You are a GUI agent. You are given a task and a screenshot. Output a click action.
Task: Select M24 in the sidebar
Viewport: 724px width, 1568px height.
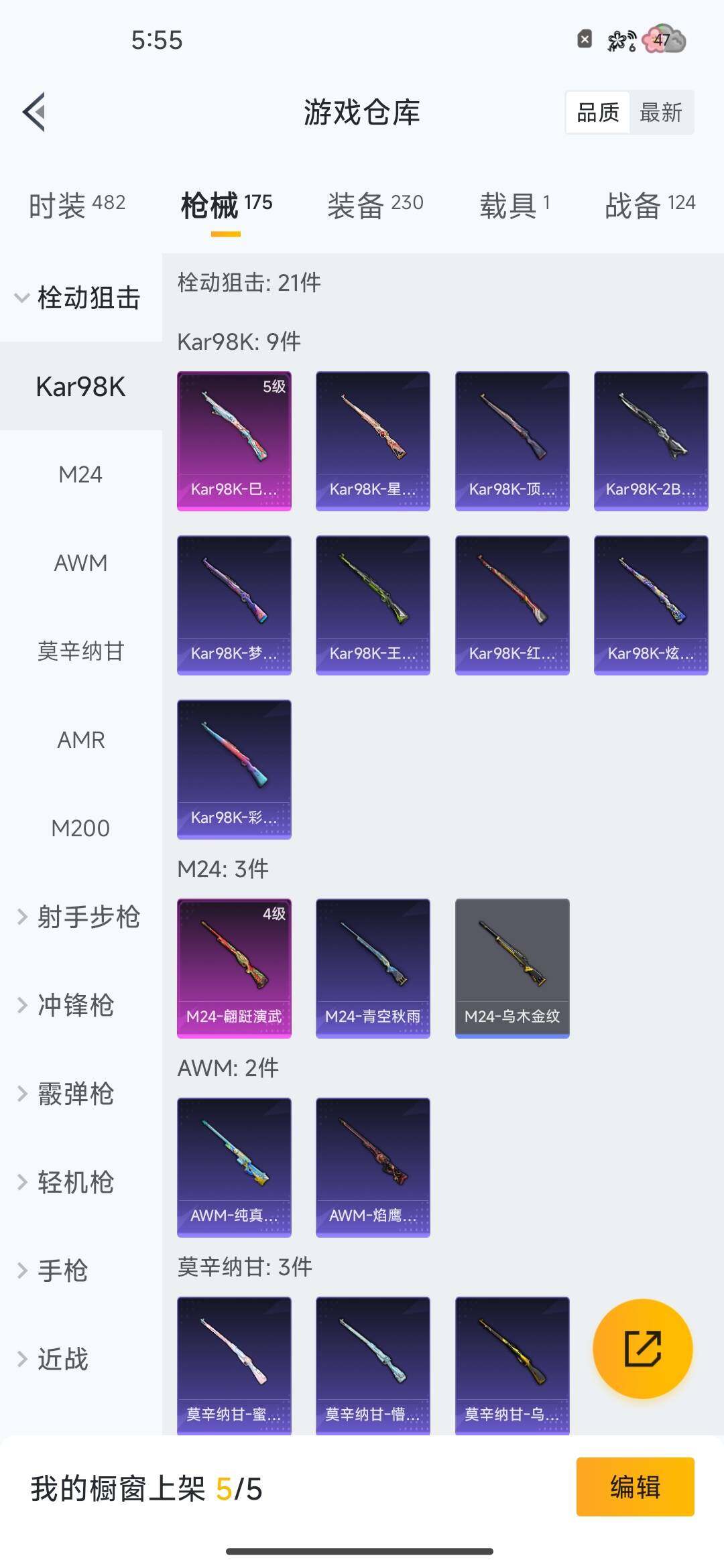click(80, 474)
